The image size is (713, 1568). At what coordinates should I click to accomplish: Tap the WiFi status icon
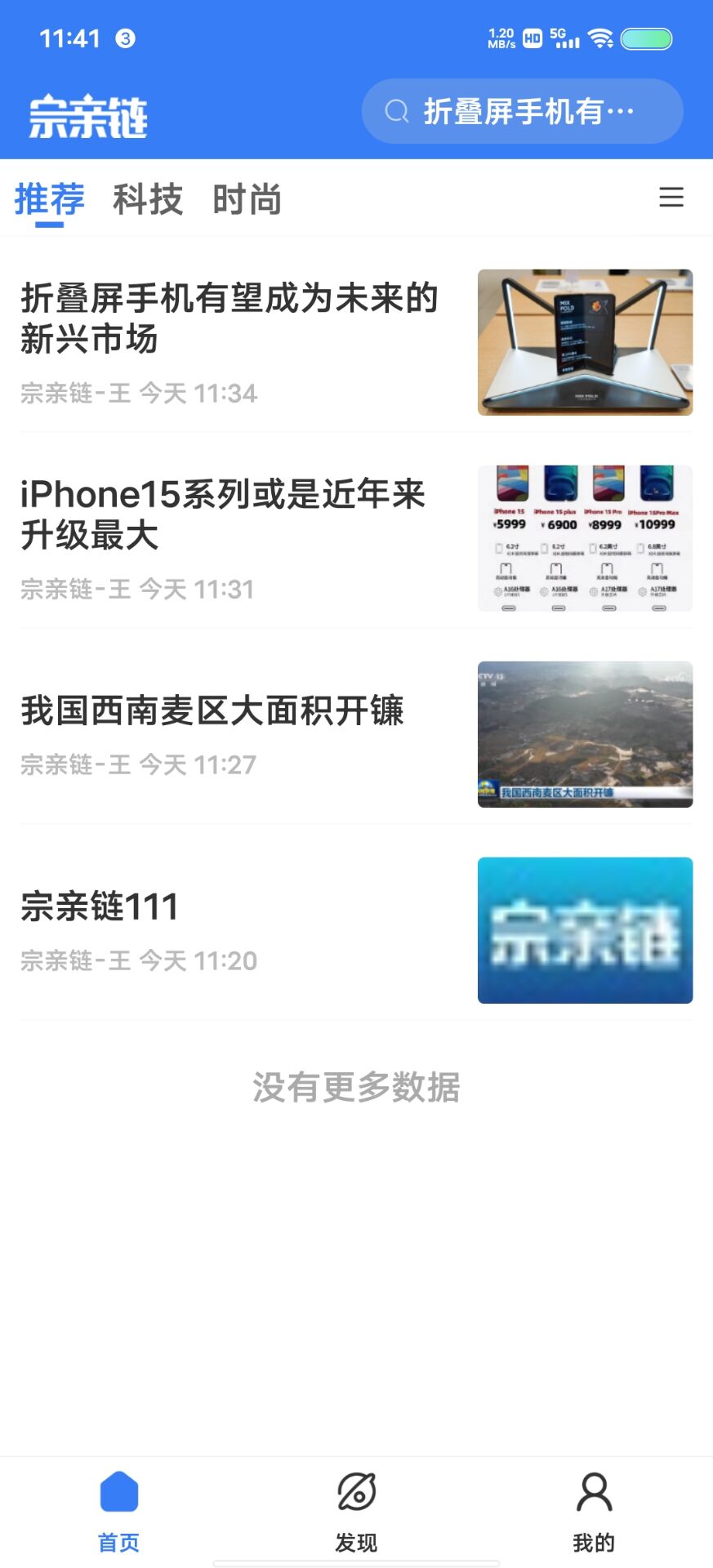tap(601, 36)
